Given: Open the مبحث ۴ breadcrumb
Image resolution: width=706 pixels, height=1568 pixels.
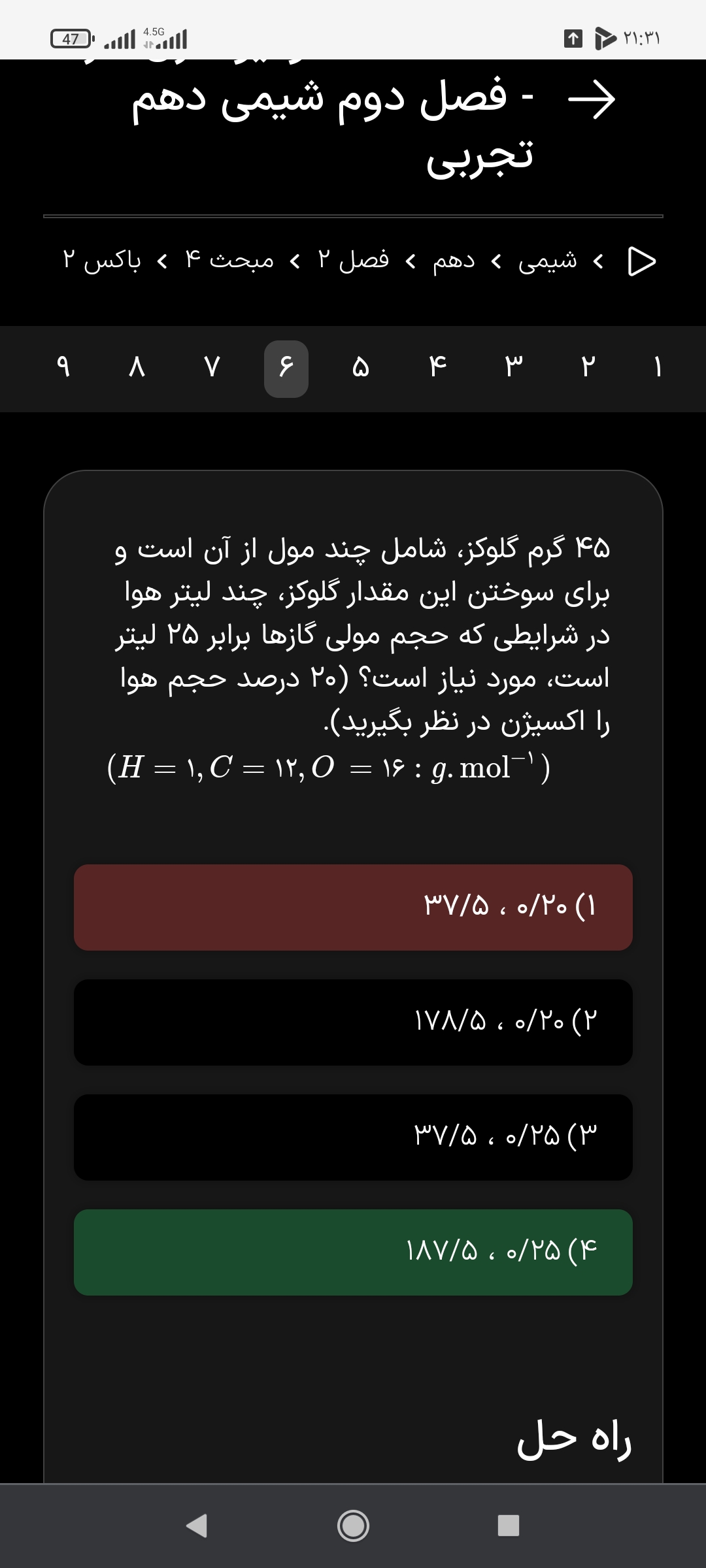Looking at the screenshot, I should [x=229, y=261].
